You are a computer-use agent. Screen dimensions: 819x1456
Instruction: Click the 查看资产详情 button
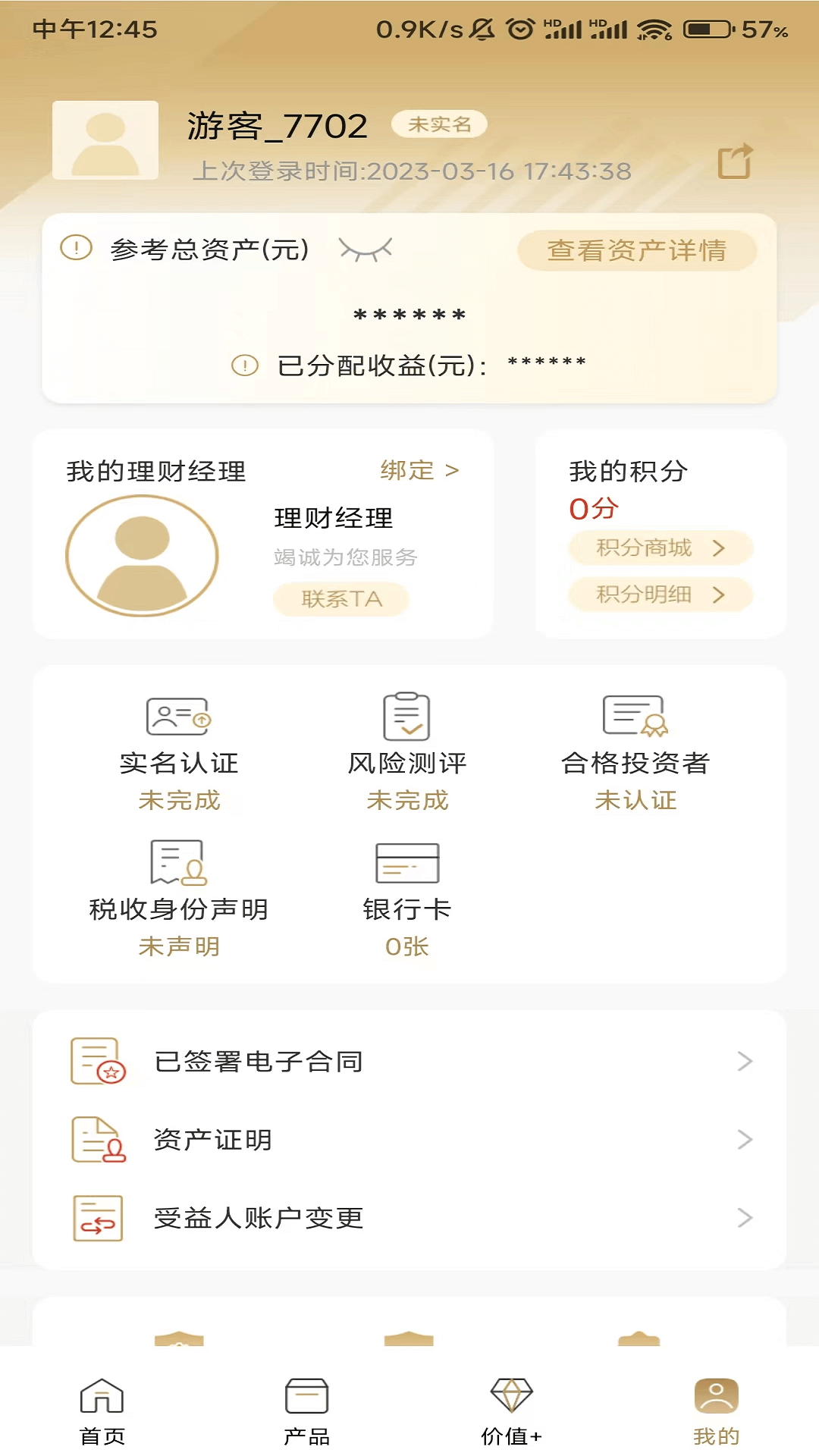tap(637, 251)
